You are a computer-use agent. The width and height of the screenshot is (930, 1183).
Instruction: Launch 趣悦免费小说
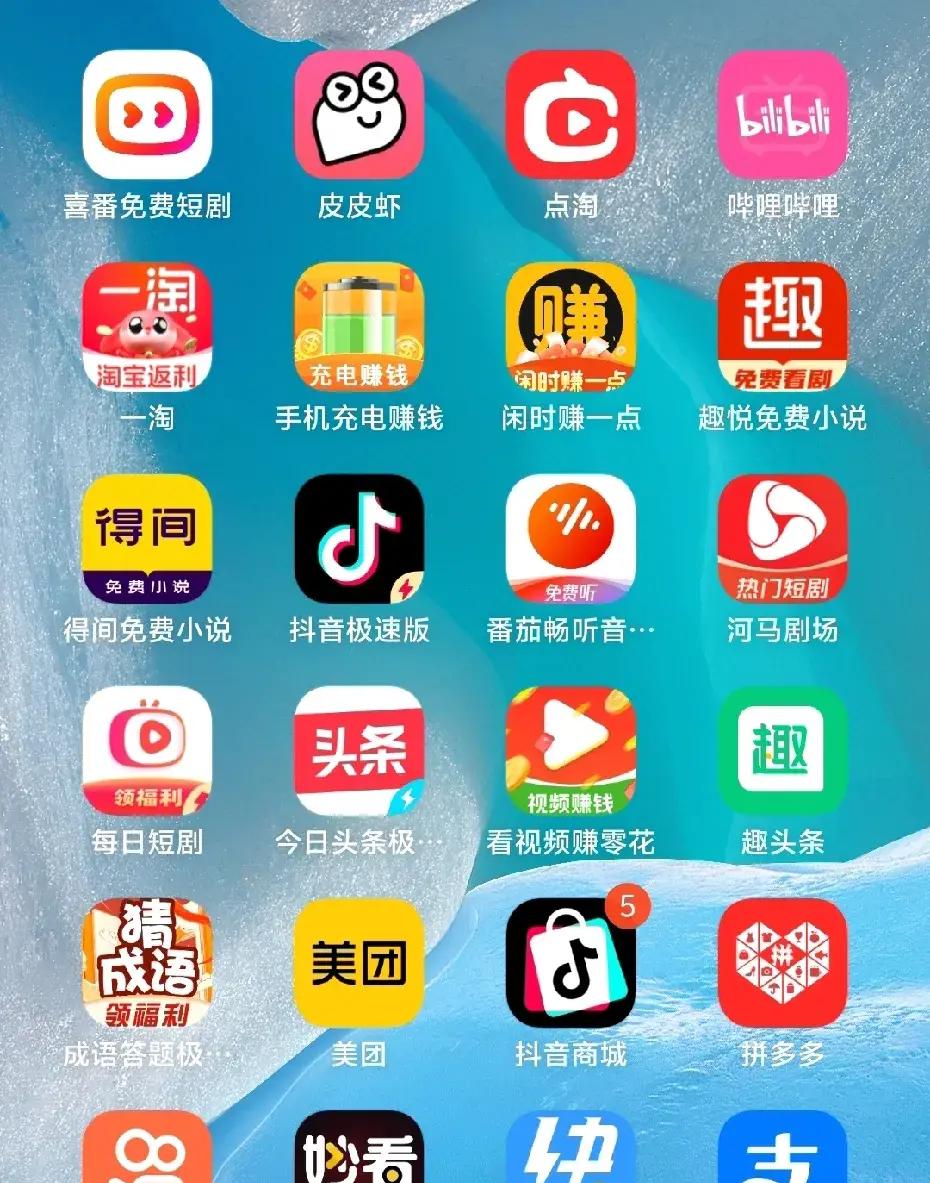pos(782,326)
